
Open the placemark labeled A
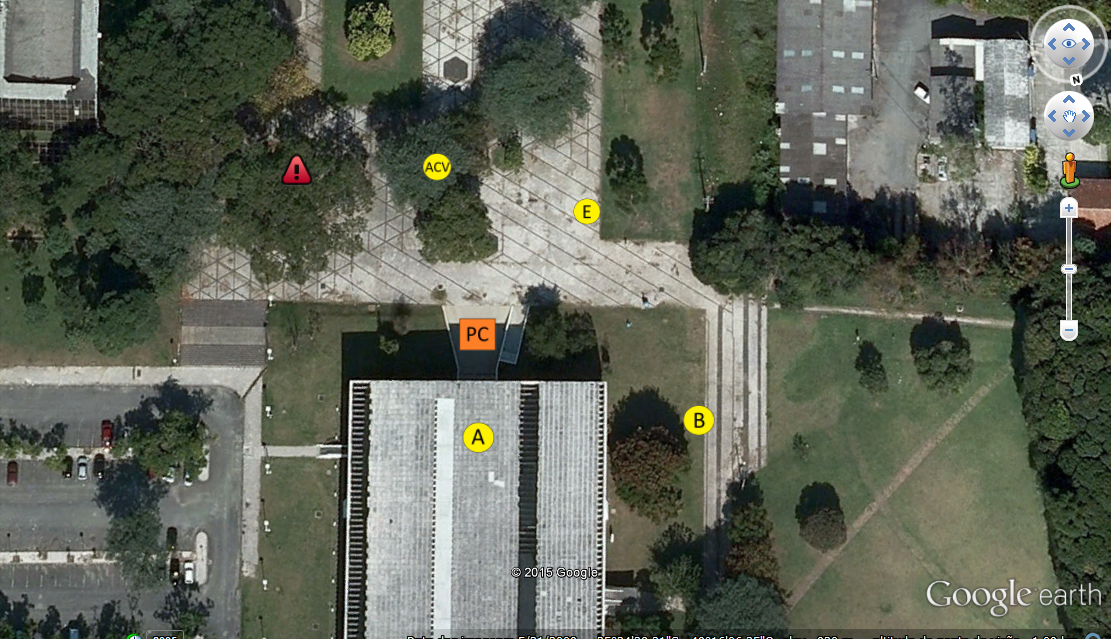point(479,437)
